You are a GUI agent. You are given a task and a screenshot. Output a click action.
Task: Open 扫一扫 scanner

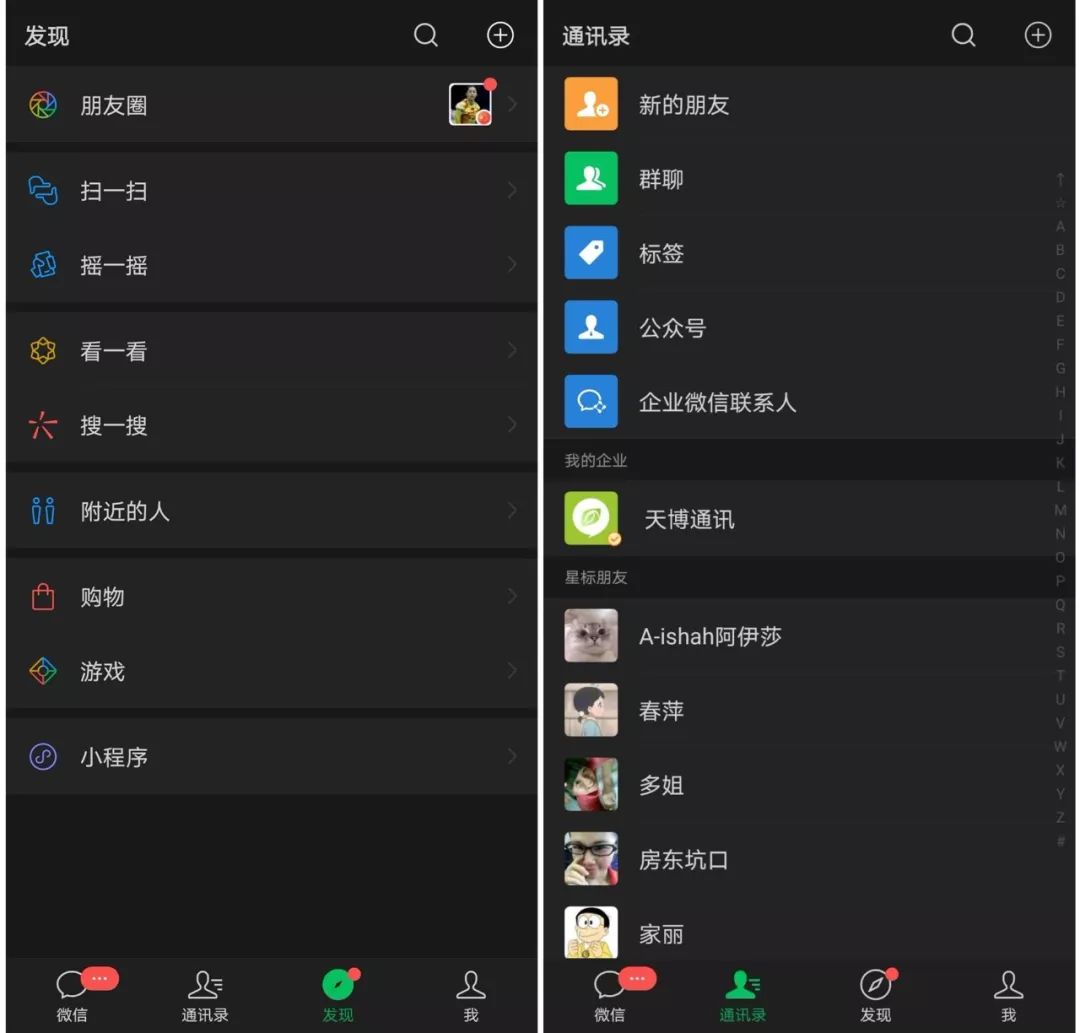(271, 191)
